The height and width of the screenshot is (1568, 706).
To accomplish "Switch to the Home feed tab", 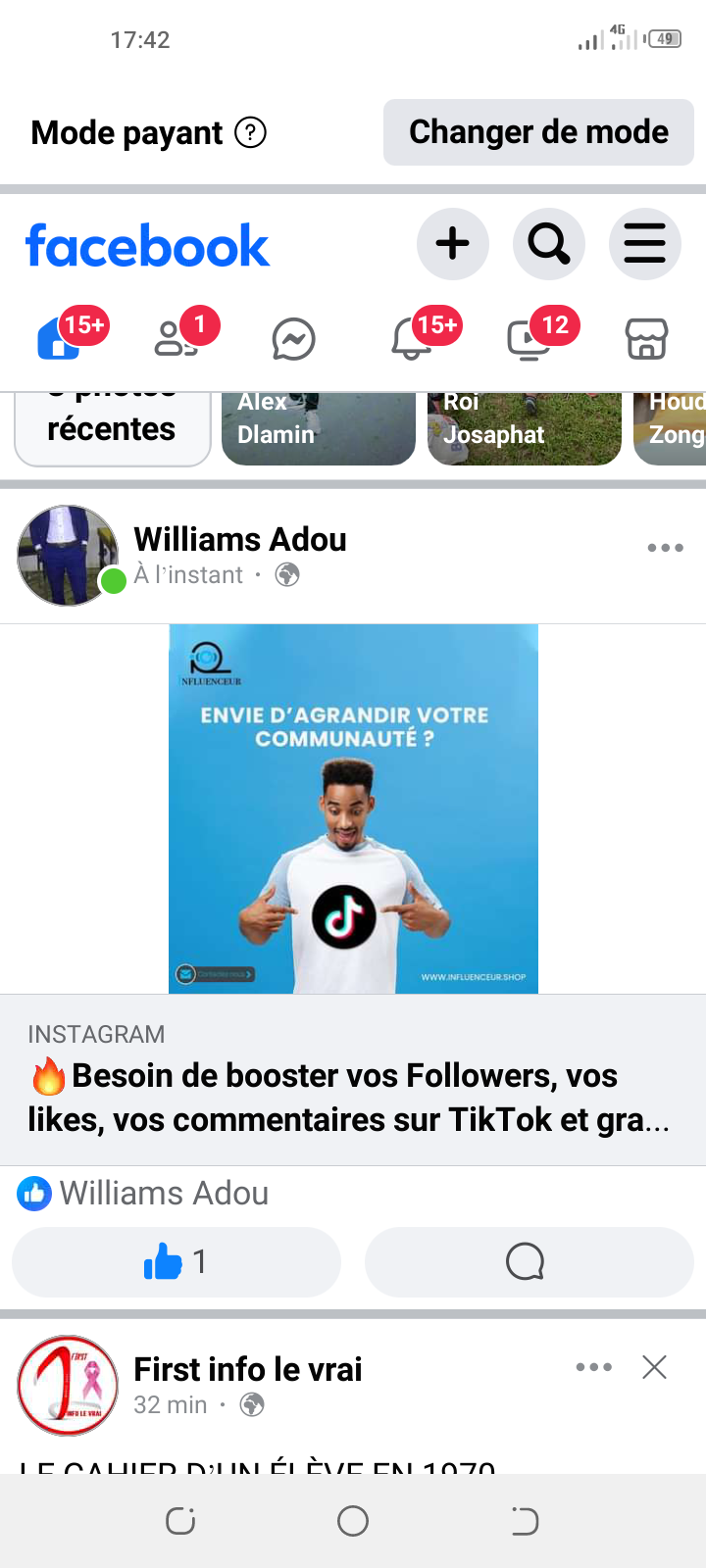I will [61, 339].
